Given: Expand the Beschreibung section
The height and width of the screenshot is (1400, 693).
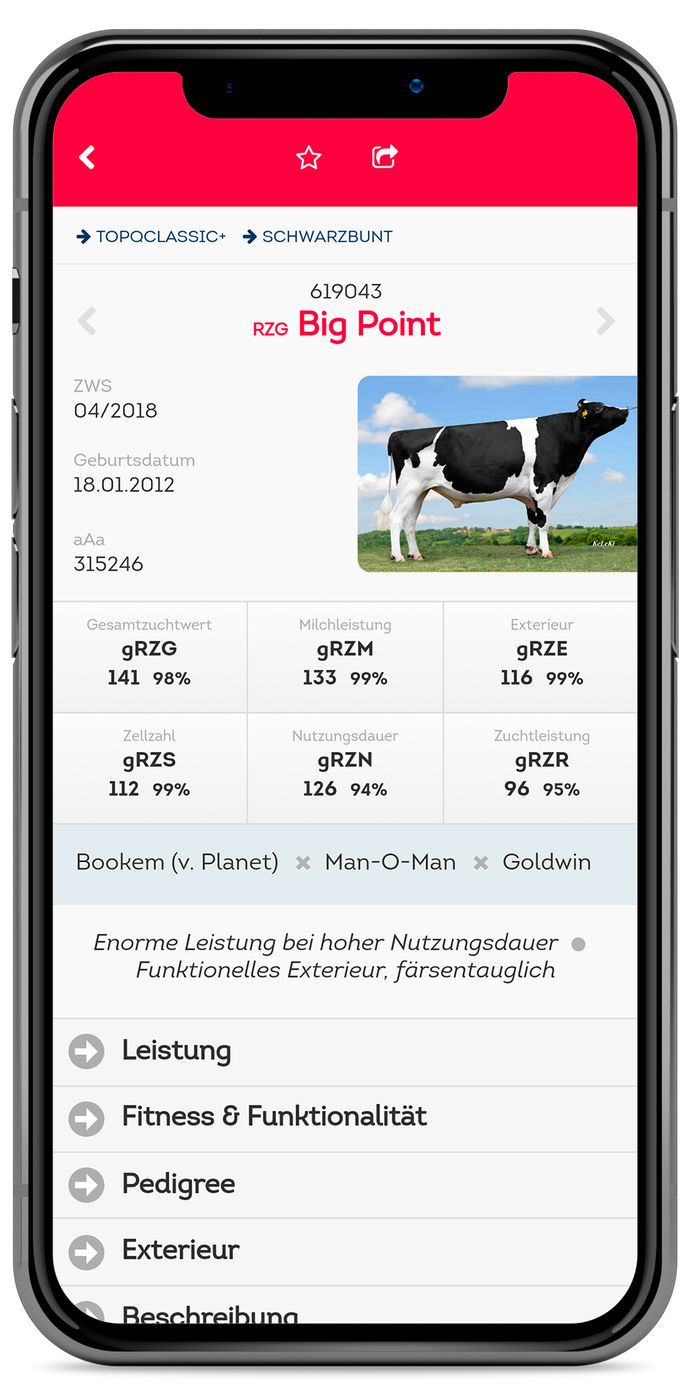Looking at the screenshot, I should (x=210, y=1312).
